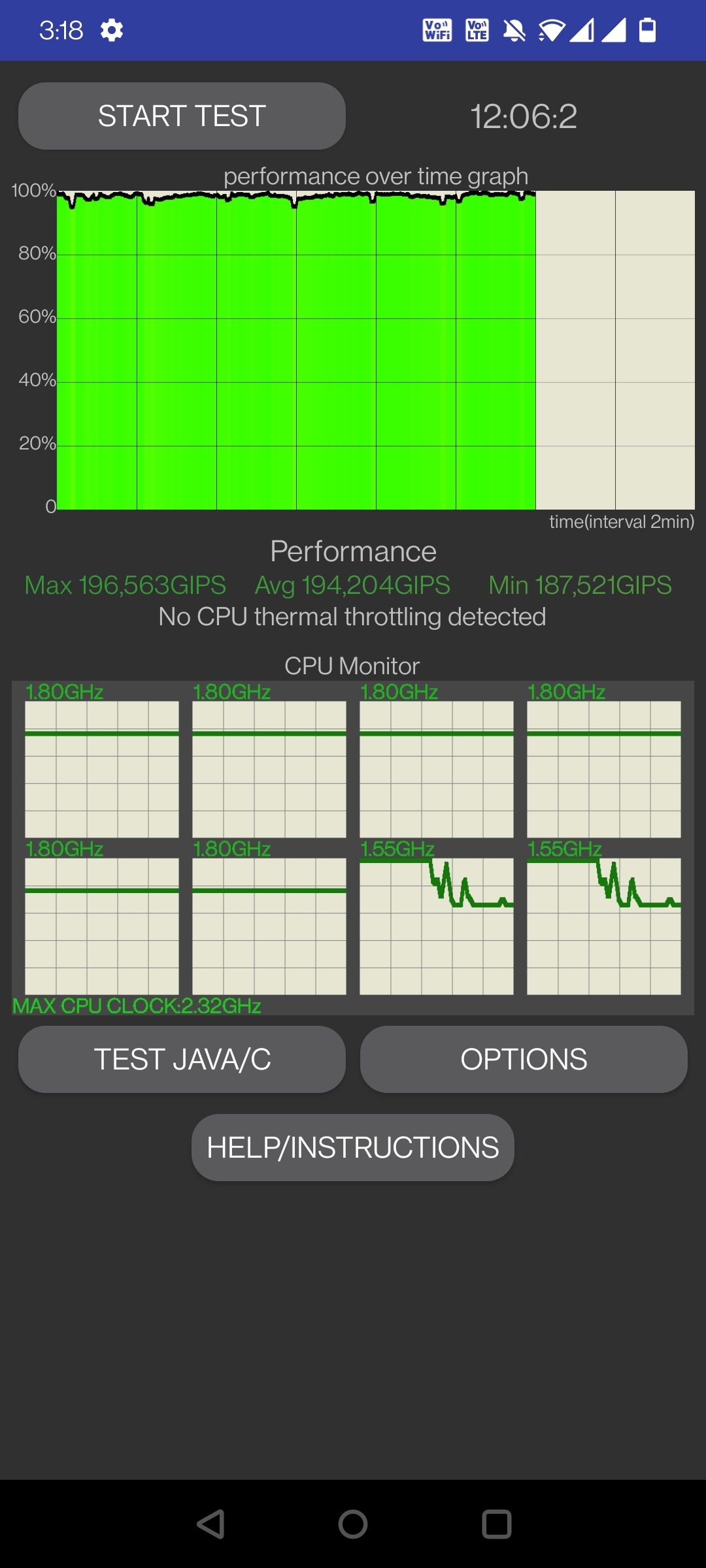View HELP/INSTRUCTIONS
Viewport: 706px width, 1568px height.
click(353, 1147)
